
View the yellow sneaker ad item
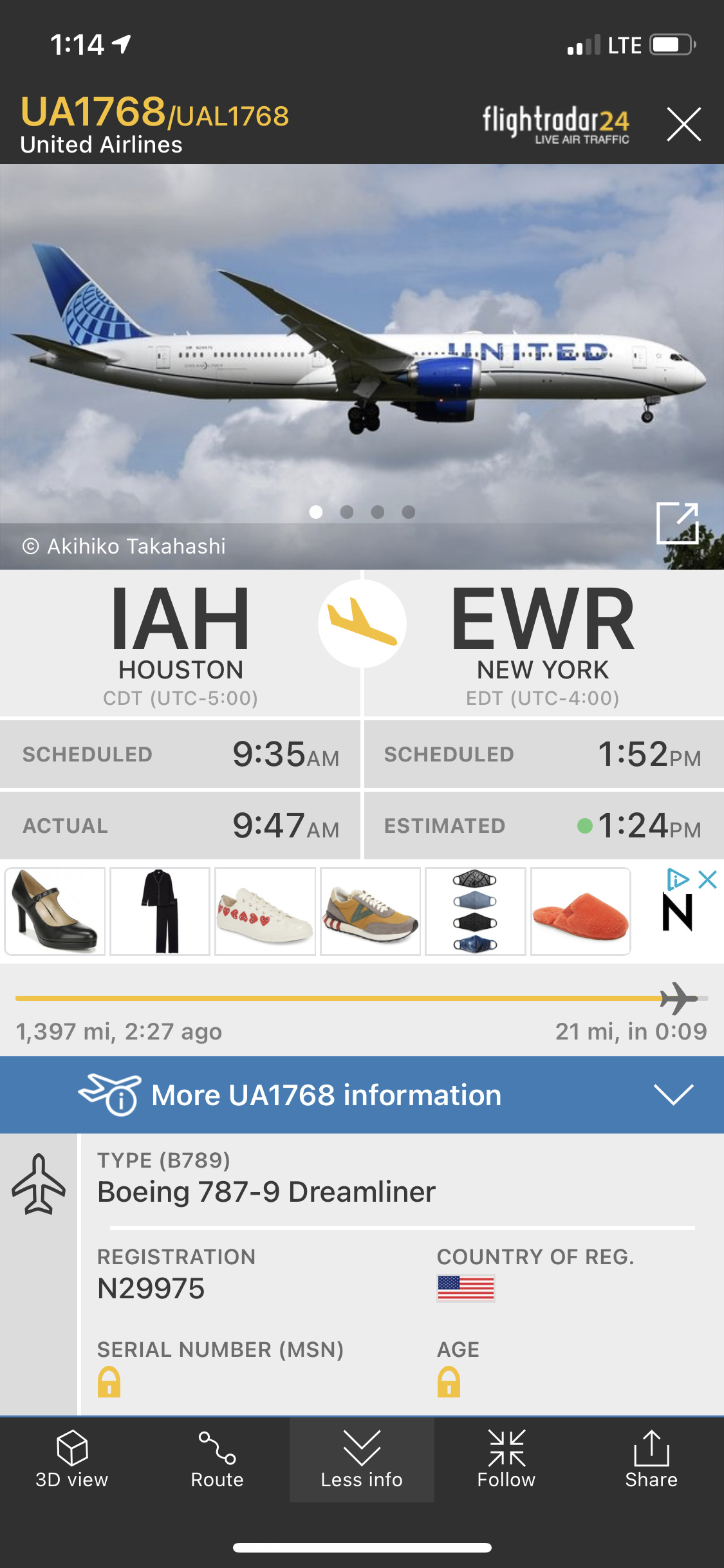point(371,911)
